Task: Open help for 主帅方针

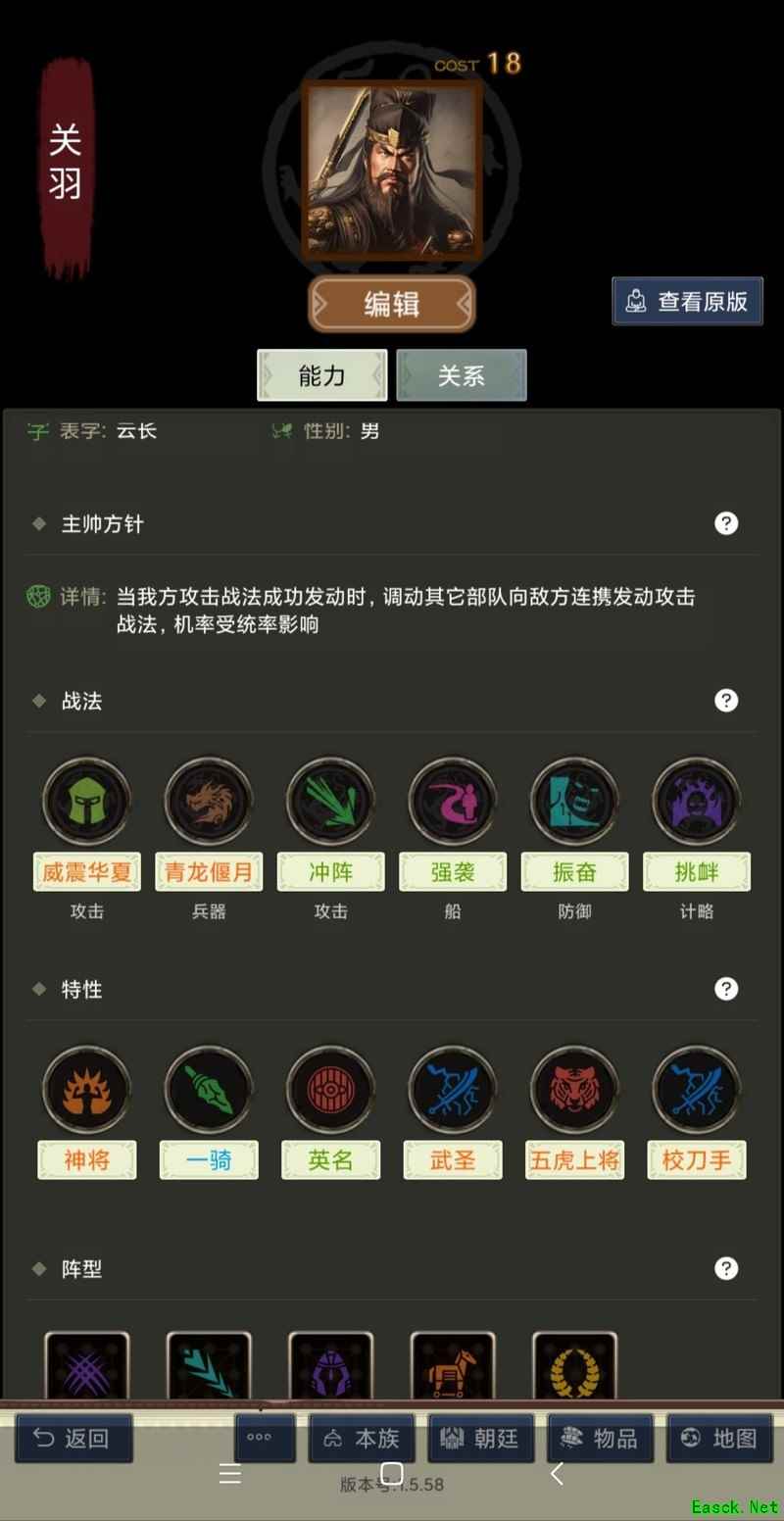Action: (x=726, y=523)
